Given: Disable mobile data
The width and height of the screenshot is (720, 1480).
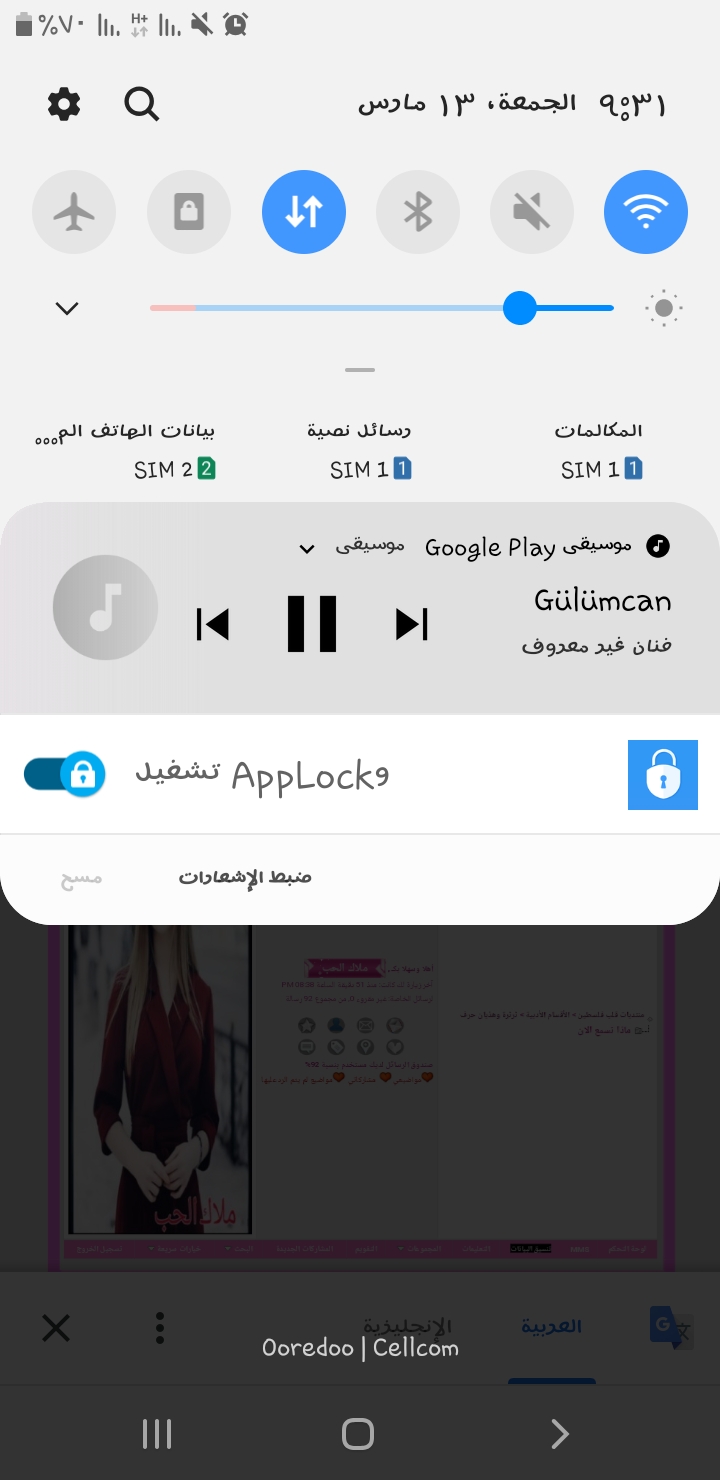Looking at the screenshot, I should [x=304, y=212].
